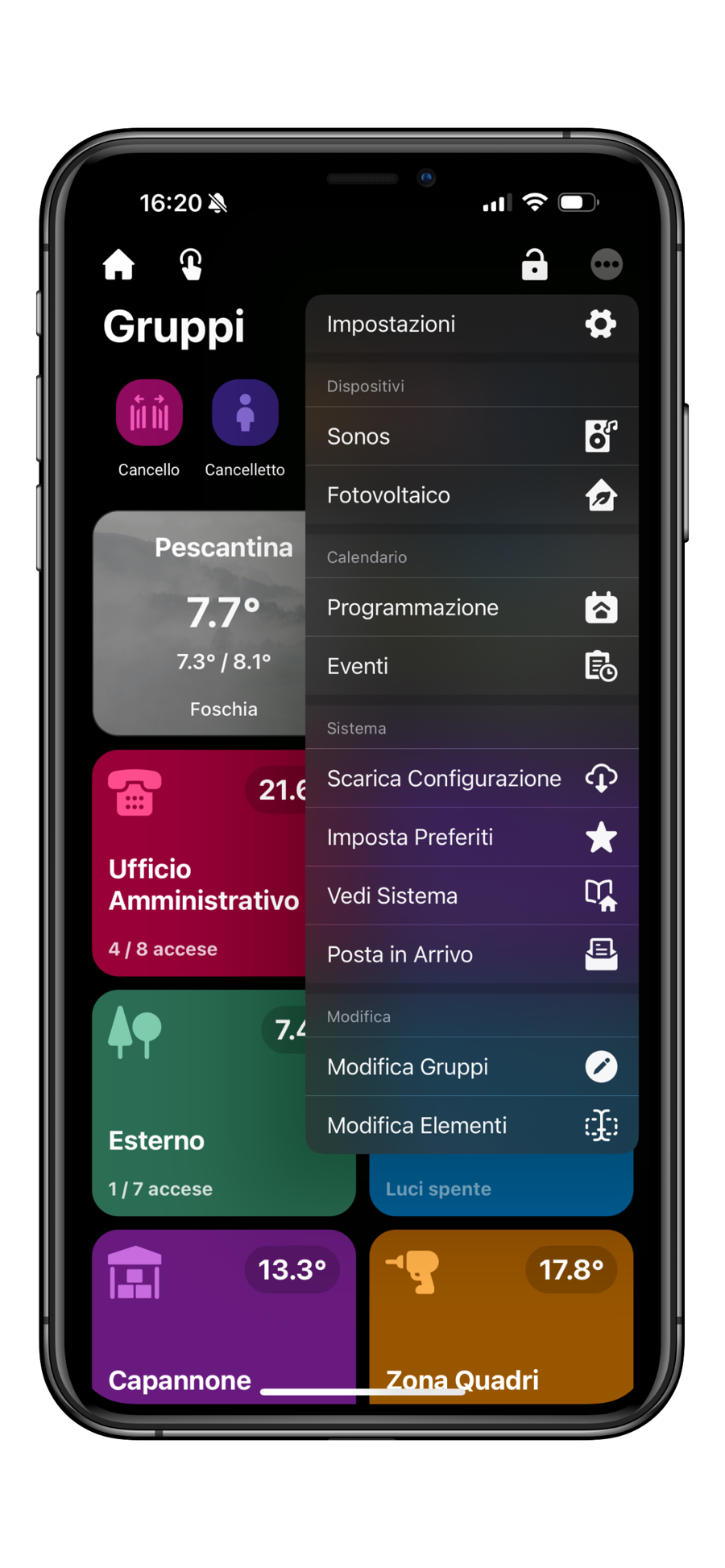Select Imposta Preferiti
Viewport: 725px width, 1568px height.
471,838
